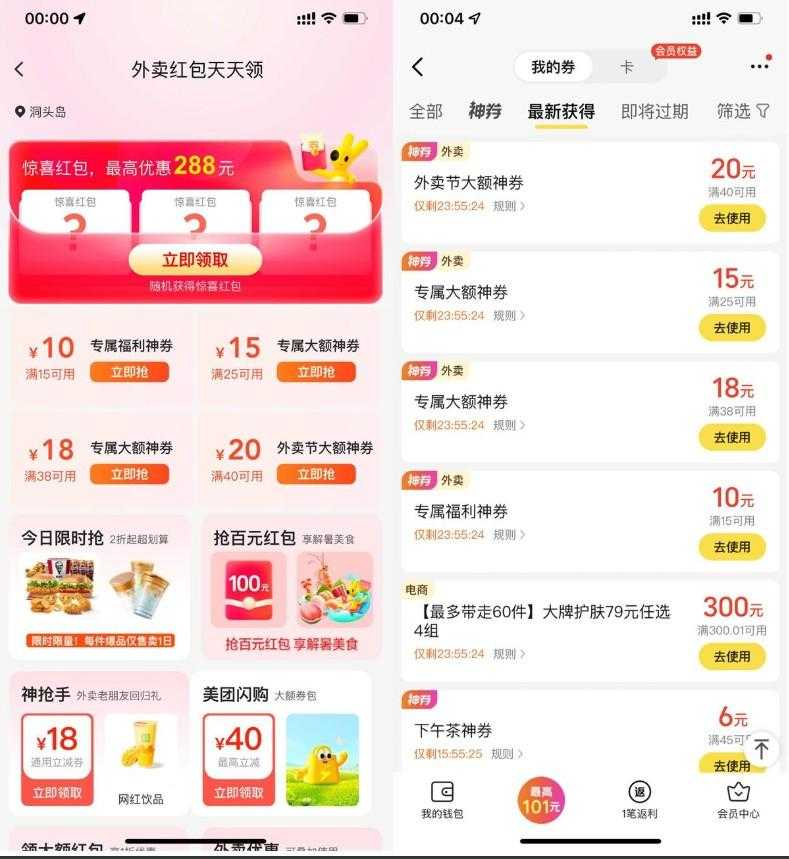Tap the scroll-to-top arrow icon
The width and height of the screenshot is (789, 859).
(x=760, y=748)
